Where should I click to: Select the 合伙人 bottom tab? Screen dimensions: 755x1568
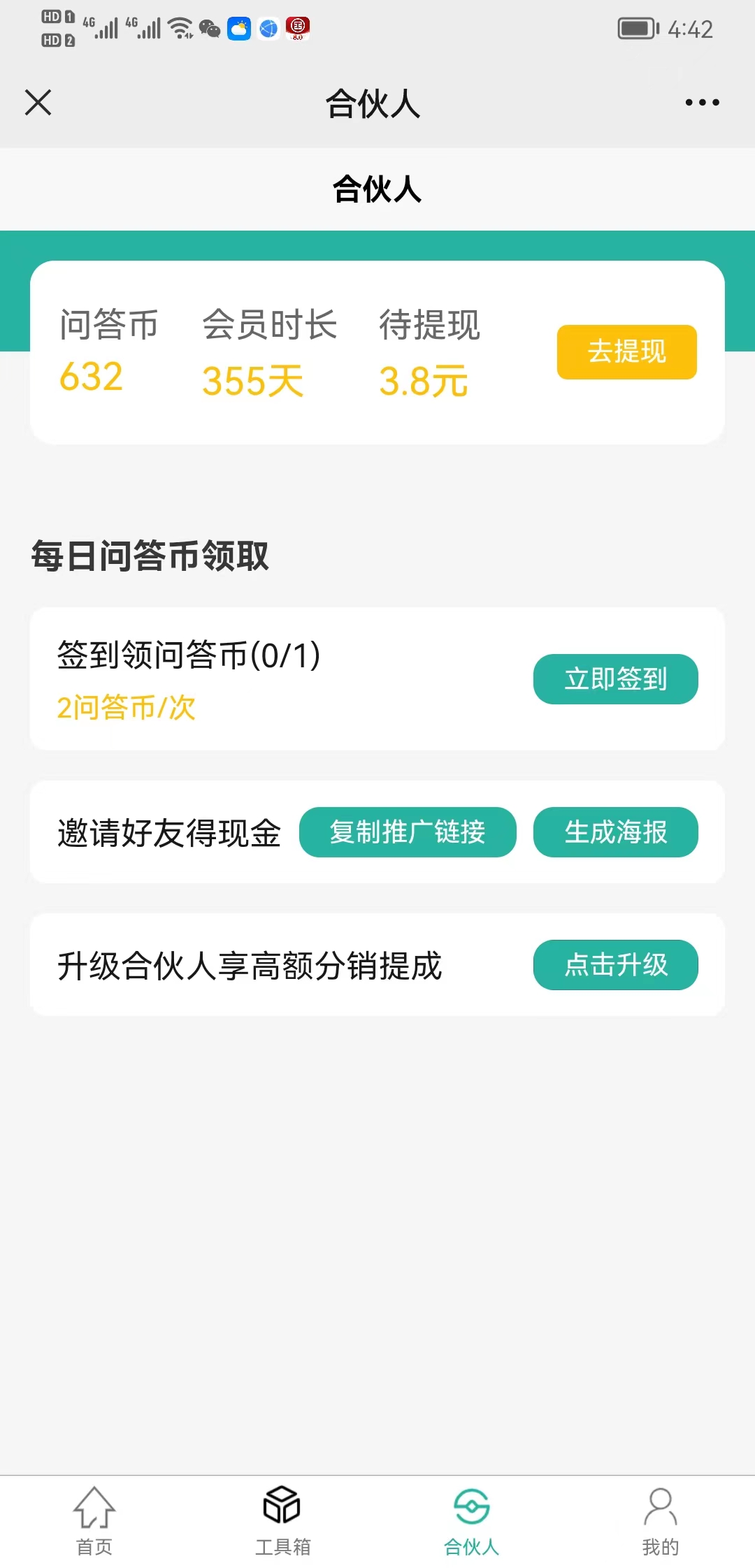(x=471, y=1520)
